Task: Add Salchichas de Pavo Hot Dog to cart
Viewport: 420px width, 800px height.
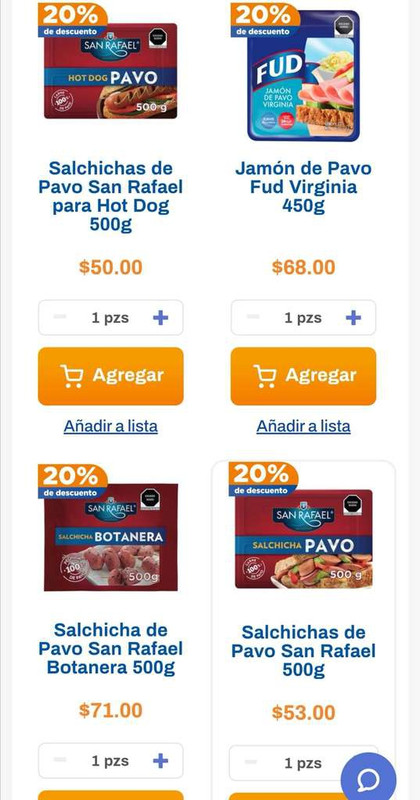Action: (111, 376)
